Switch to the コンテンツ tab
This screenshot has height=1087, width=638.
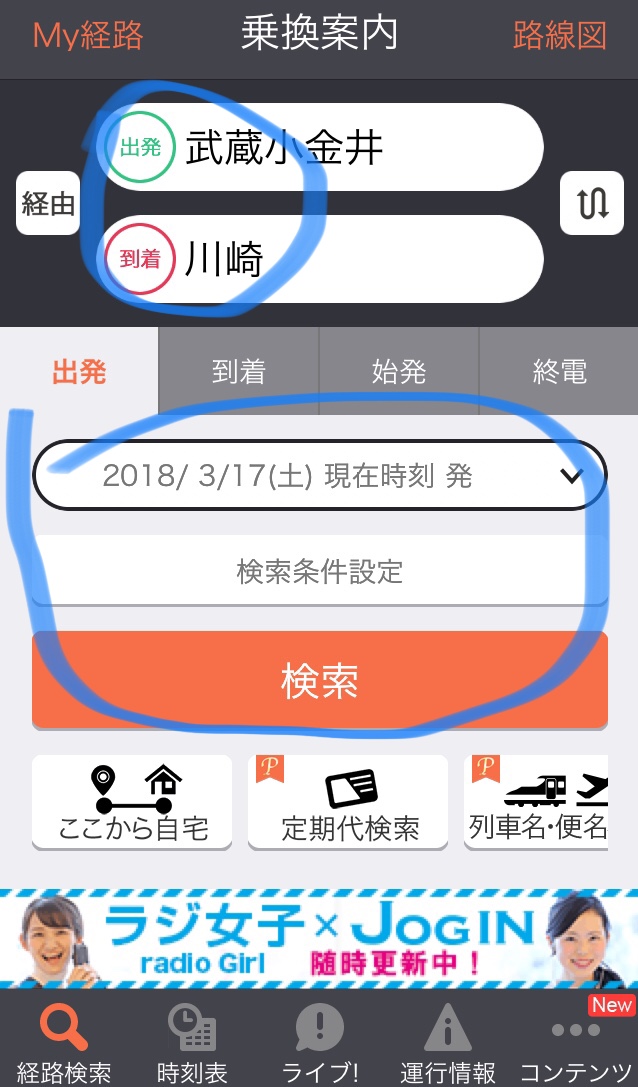(x=578, y=1042)
